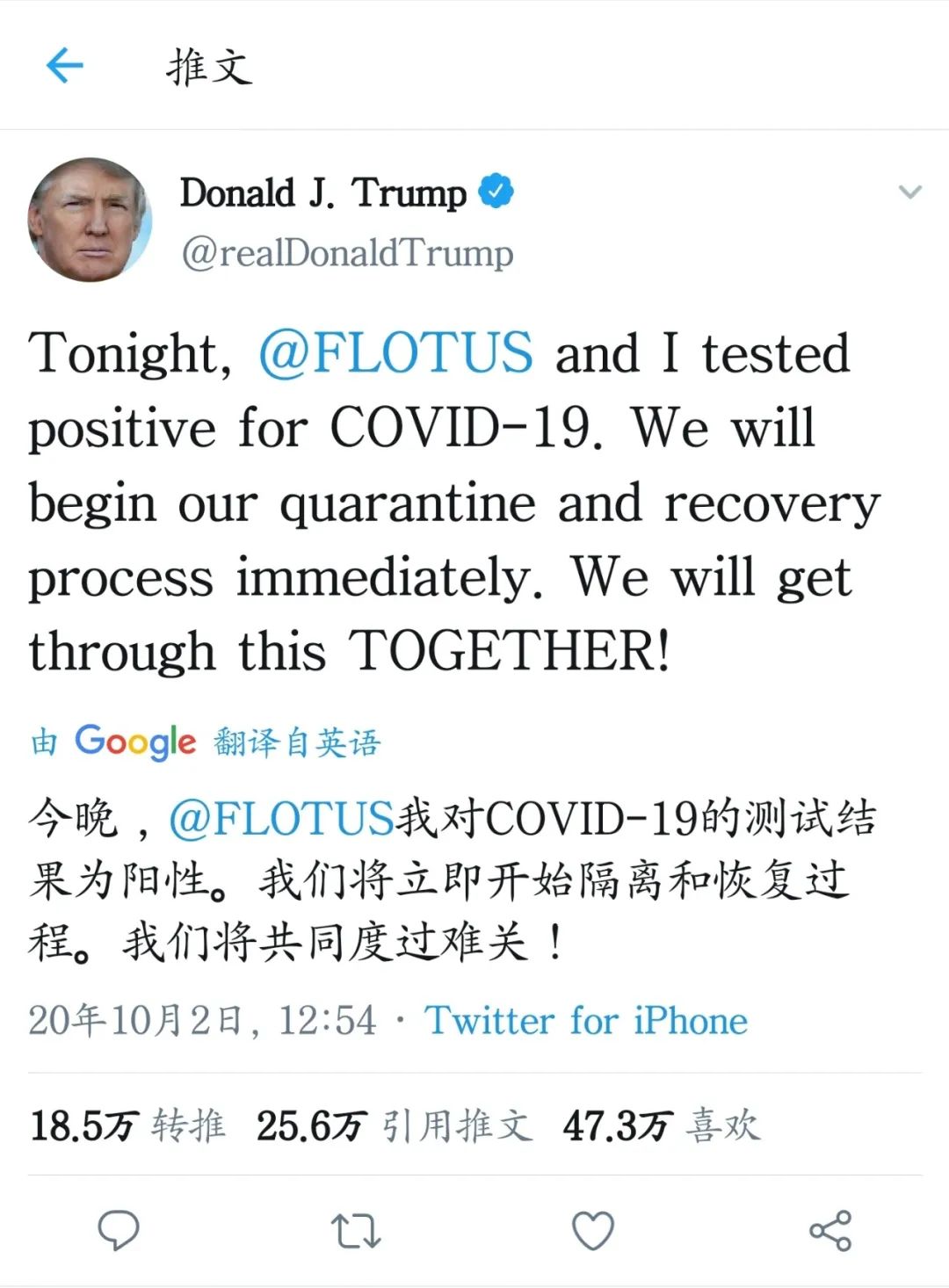View the 47.3万 likes list
949x1288 pixels.
coord(661,1125)
